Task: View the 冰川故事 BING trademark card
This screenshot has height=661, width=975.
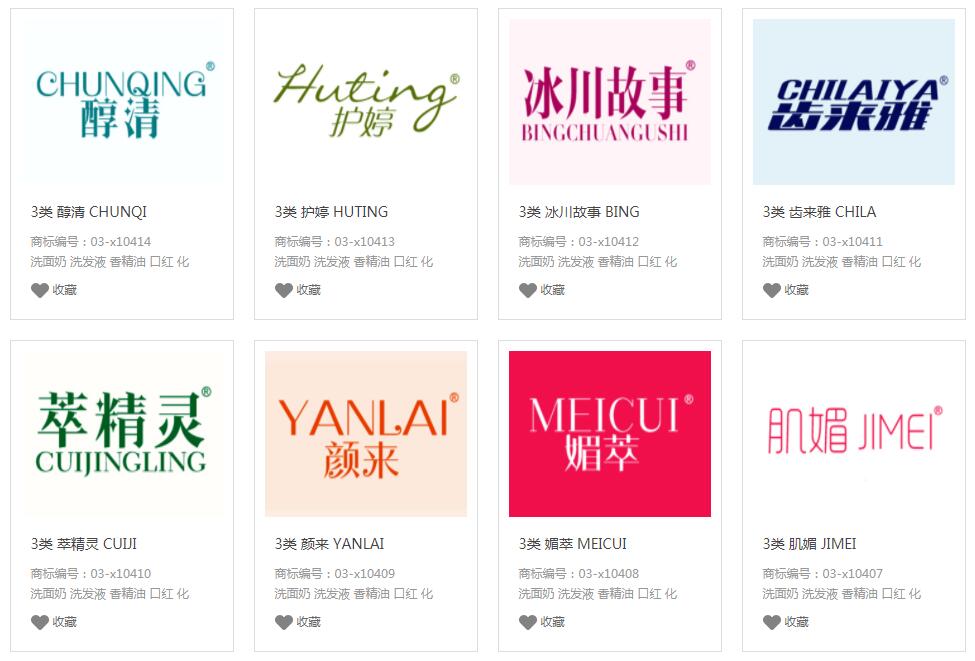Action: (609, 101)
